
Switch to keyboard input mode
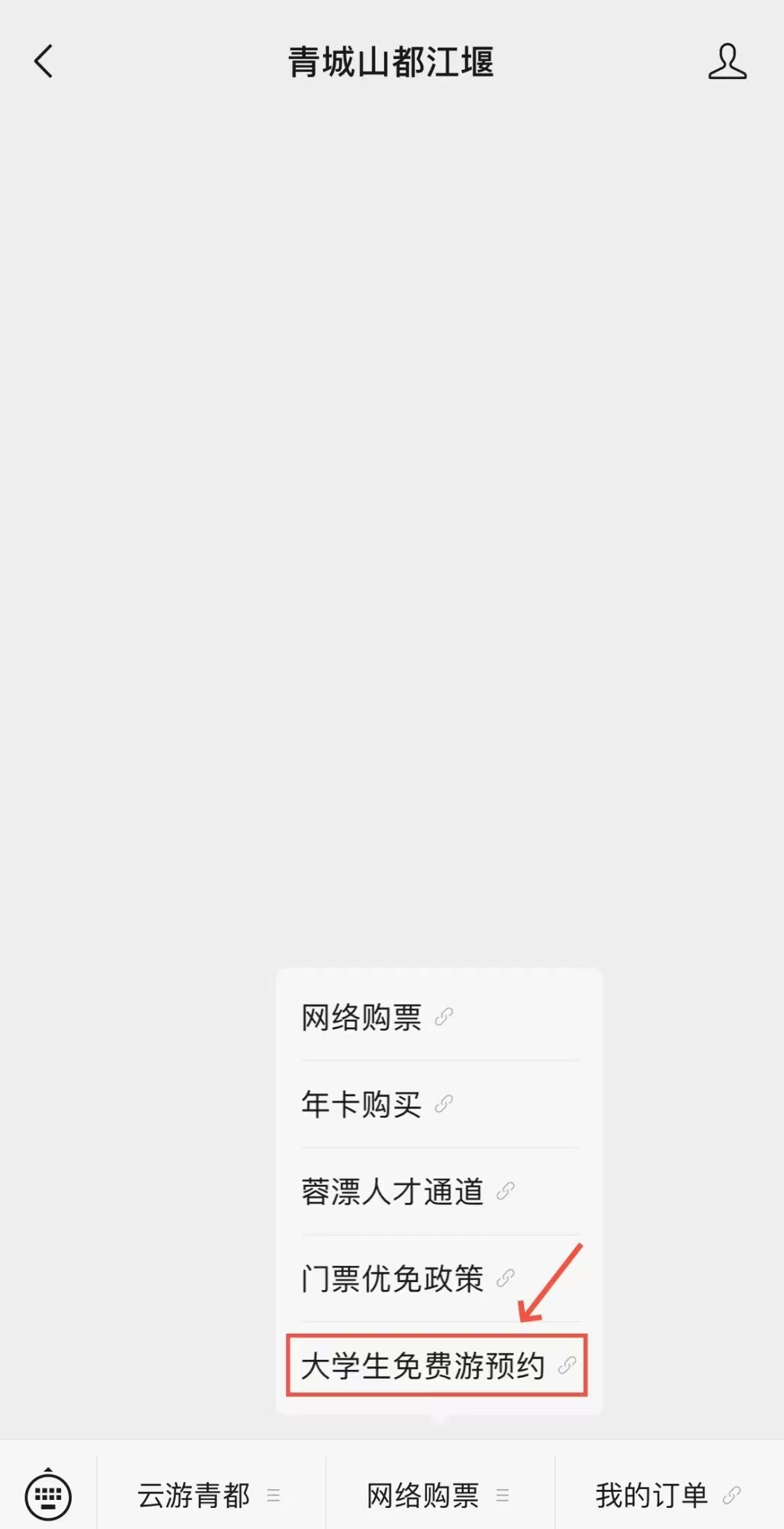(48, 1495)
